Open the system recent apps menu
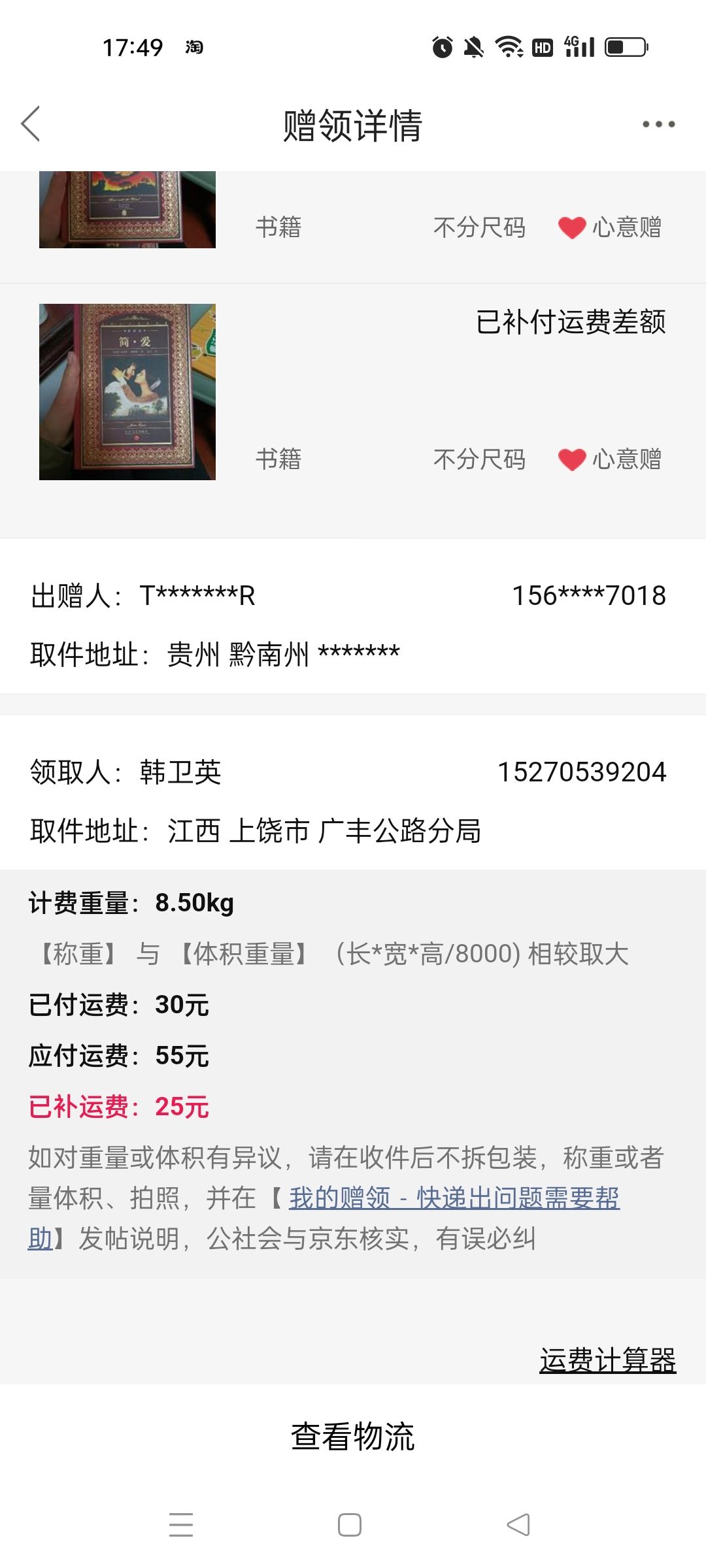 pos(181,1525)
